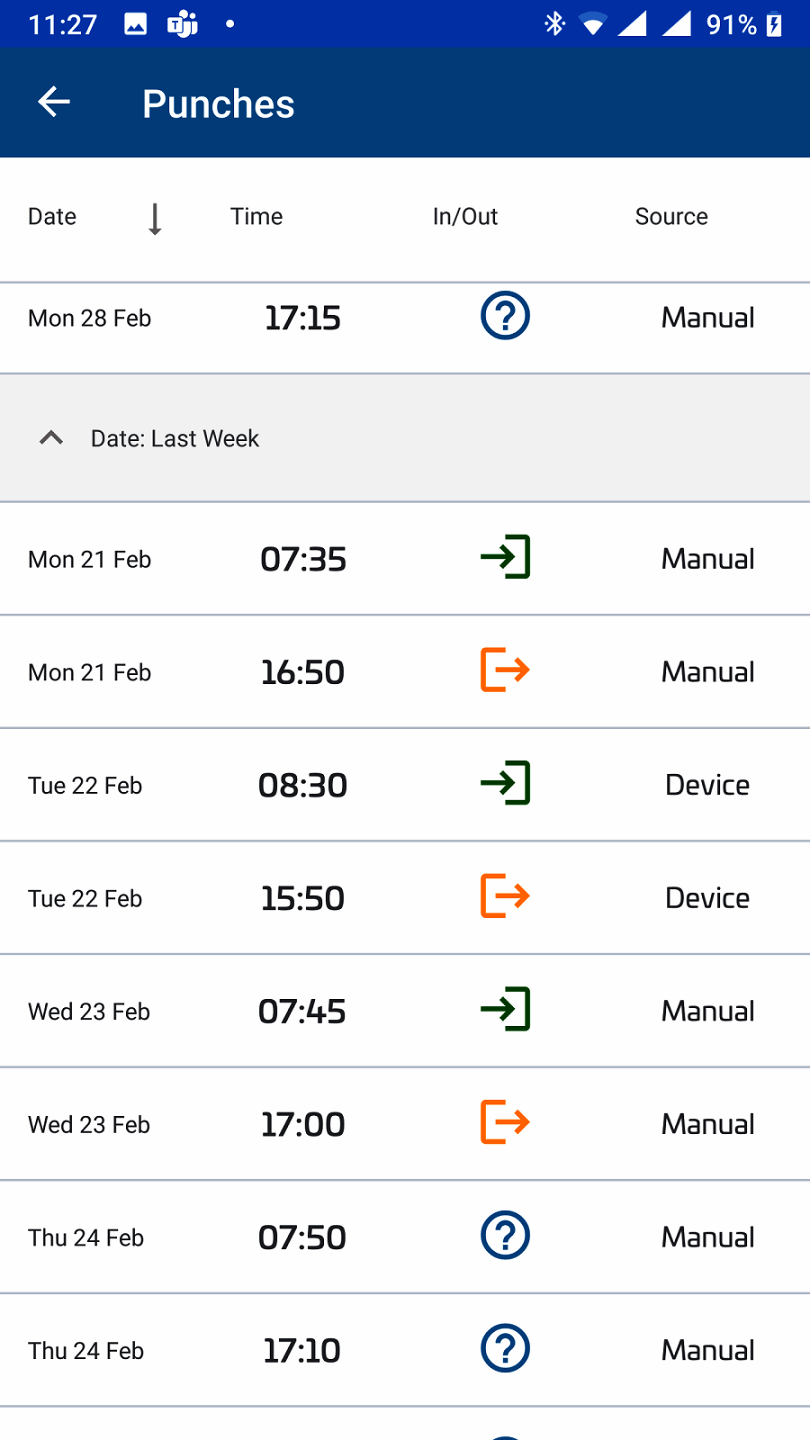Go back from the Punches screen
This screenshot has height=1440, width=810.
coord(54,102)
